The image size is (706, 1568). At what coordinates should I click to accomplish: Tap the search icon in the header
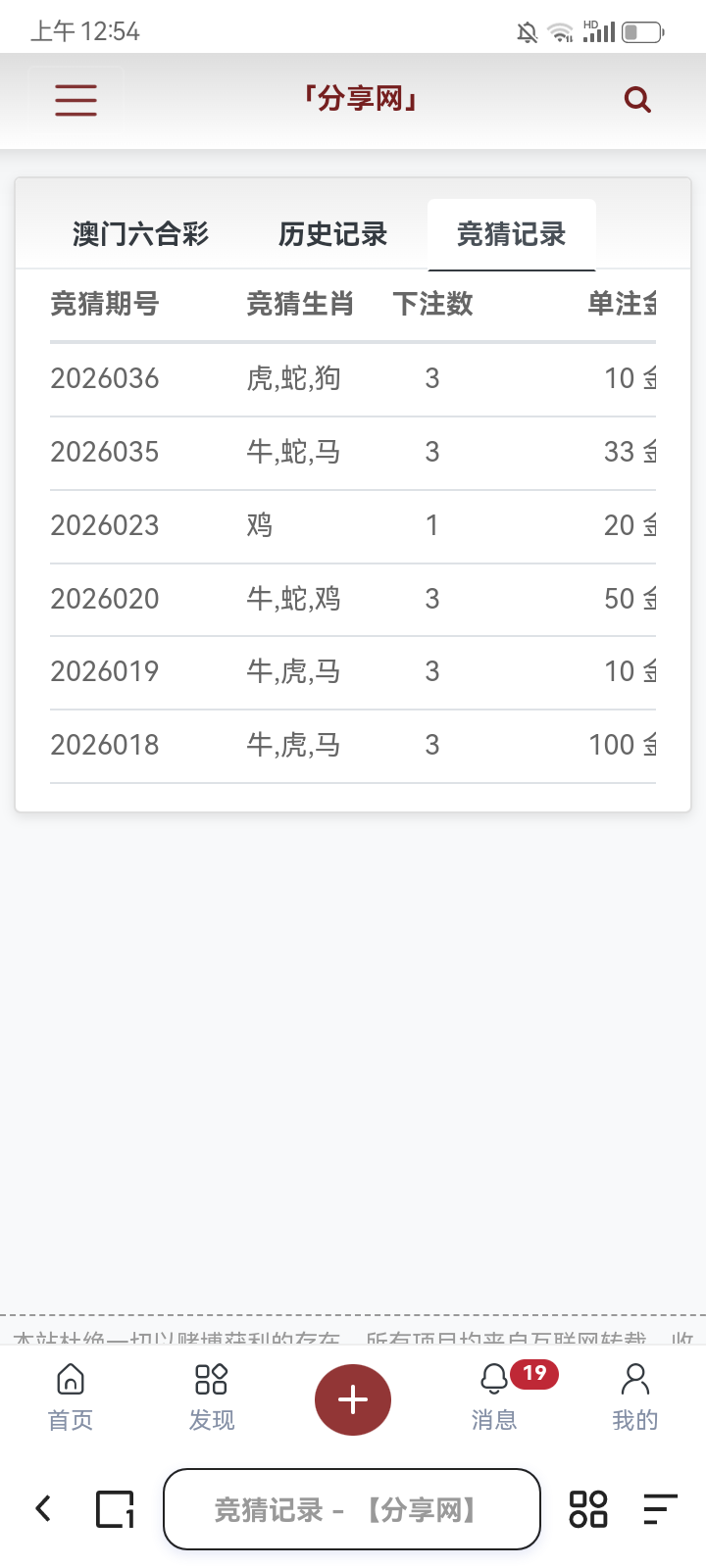636,99
